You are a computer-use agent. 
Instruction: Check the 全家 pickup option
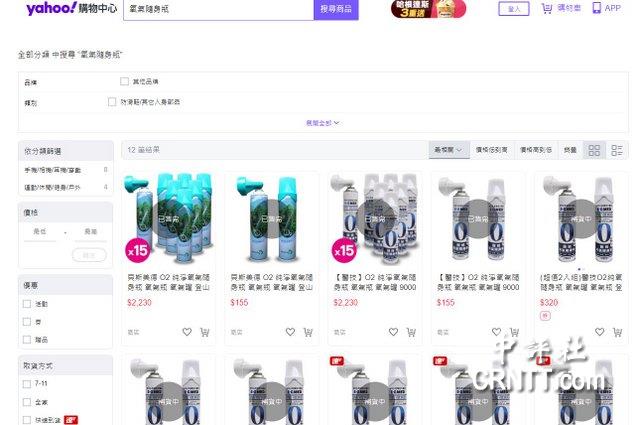[27, 402]
